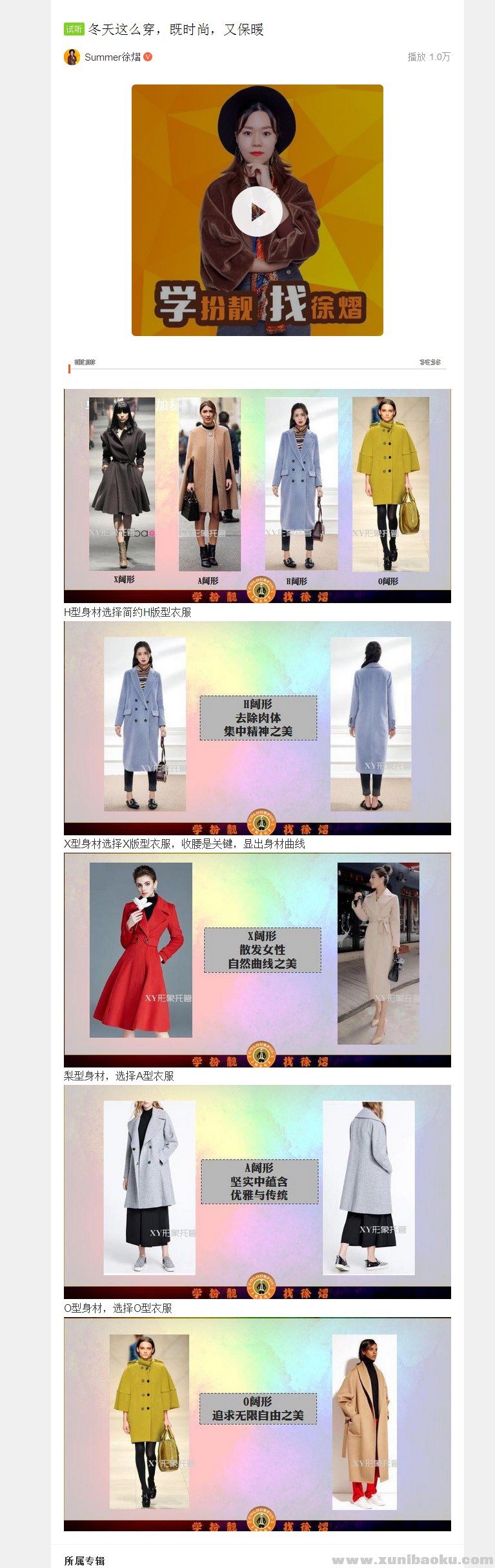Play the audio lesson
Viewport: 495px width, 1568px height.
pos(257,211)
